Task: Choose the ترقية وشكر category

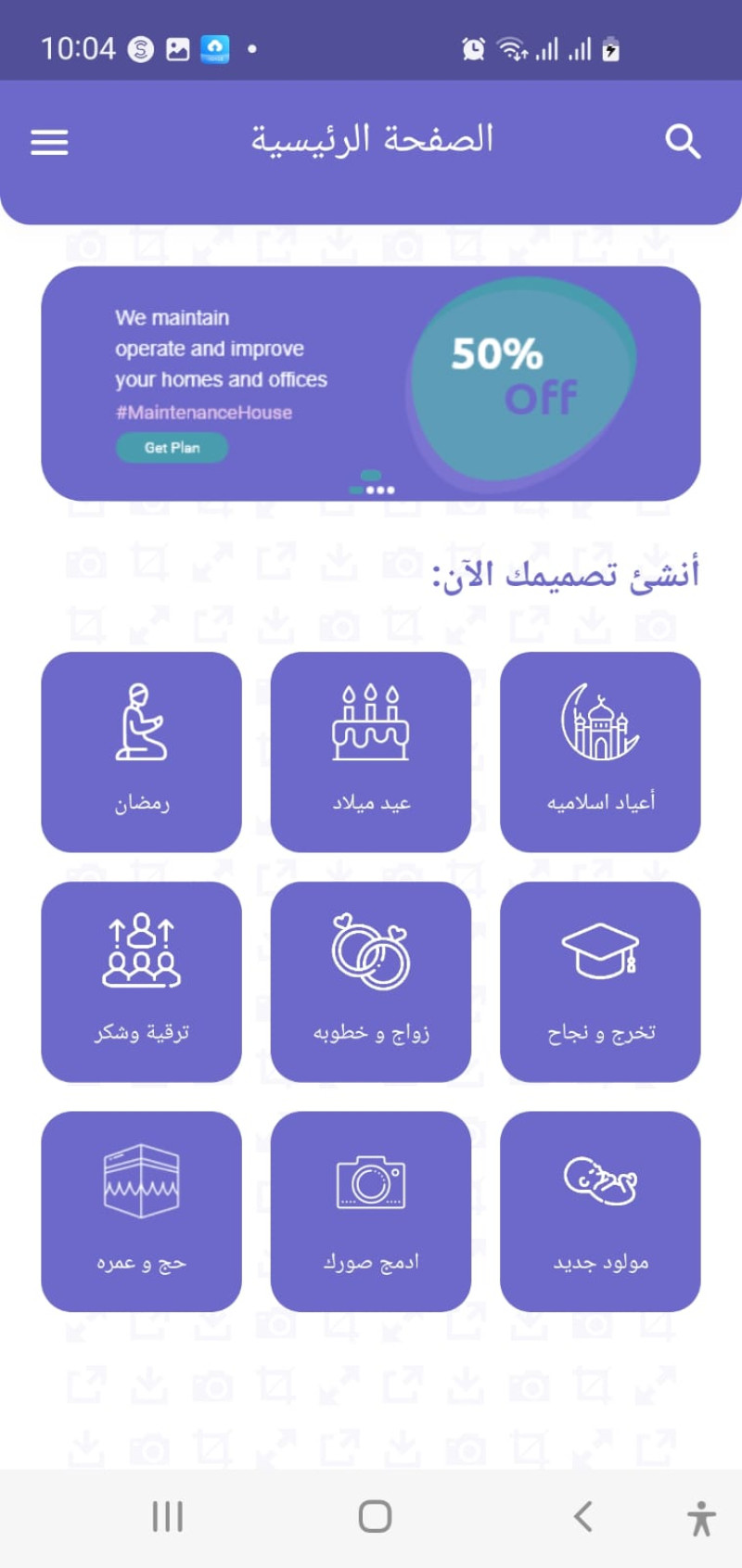Action: tap(141, 982)
